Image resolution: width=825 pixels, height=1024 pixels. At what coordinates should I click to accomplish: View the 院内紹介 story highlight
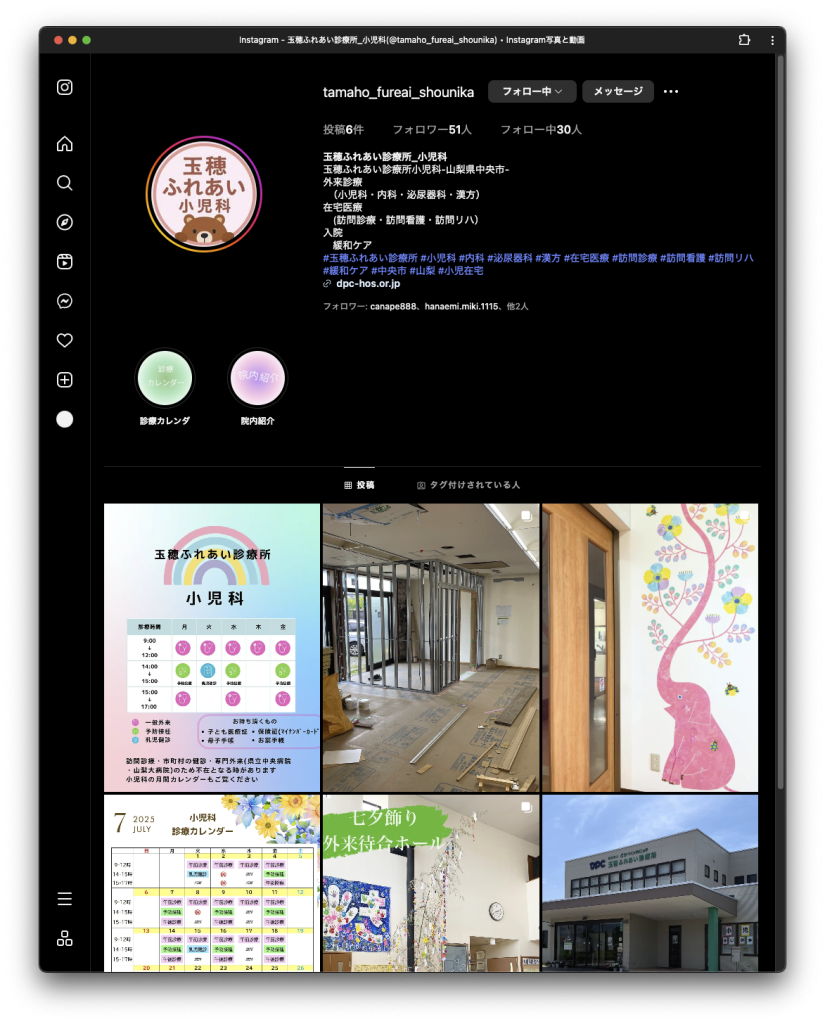(257, 378)
